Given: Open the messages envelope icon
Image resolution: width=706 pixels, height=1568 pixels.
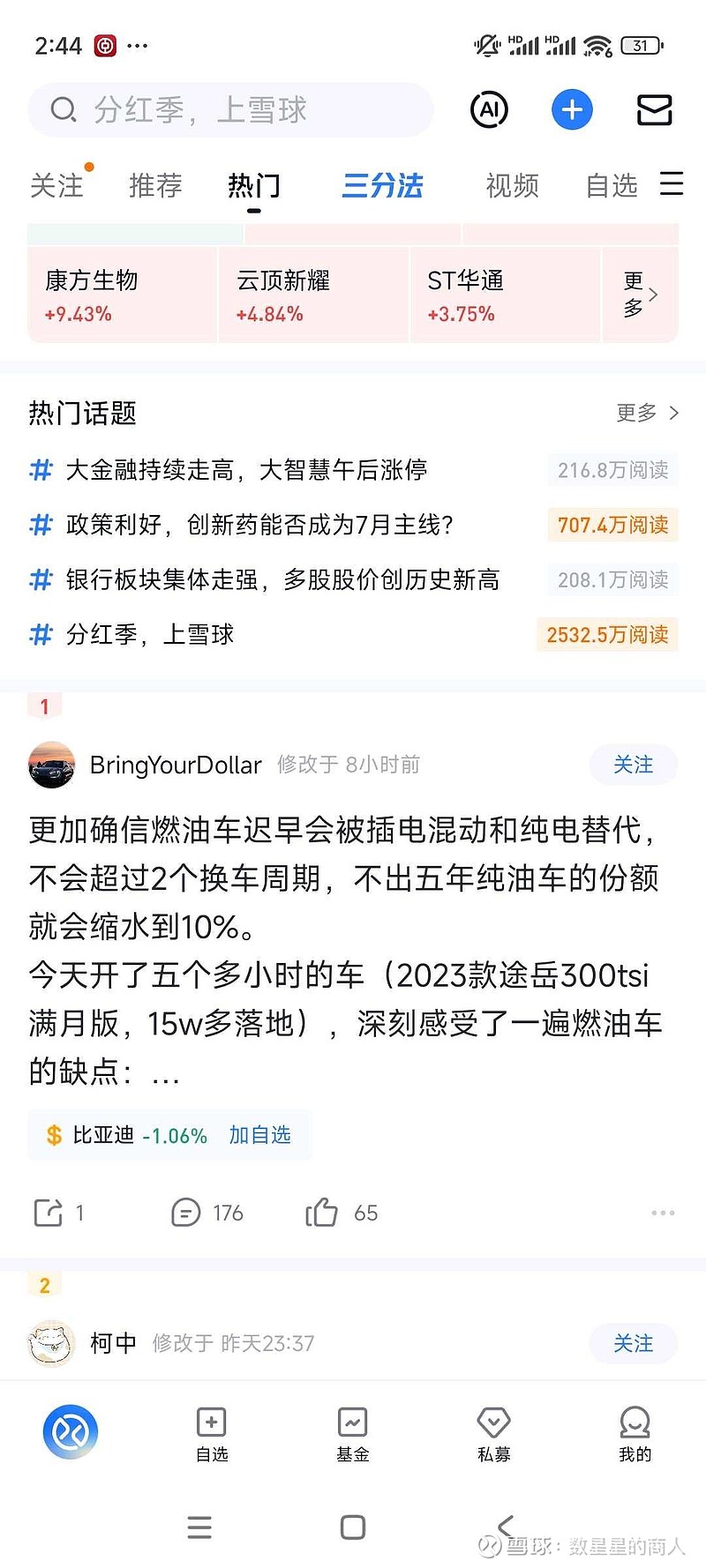Looking at the screenshot, I should pyautogui.click(x=654, y=109).
